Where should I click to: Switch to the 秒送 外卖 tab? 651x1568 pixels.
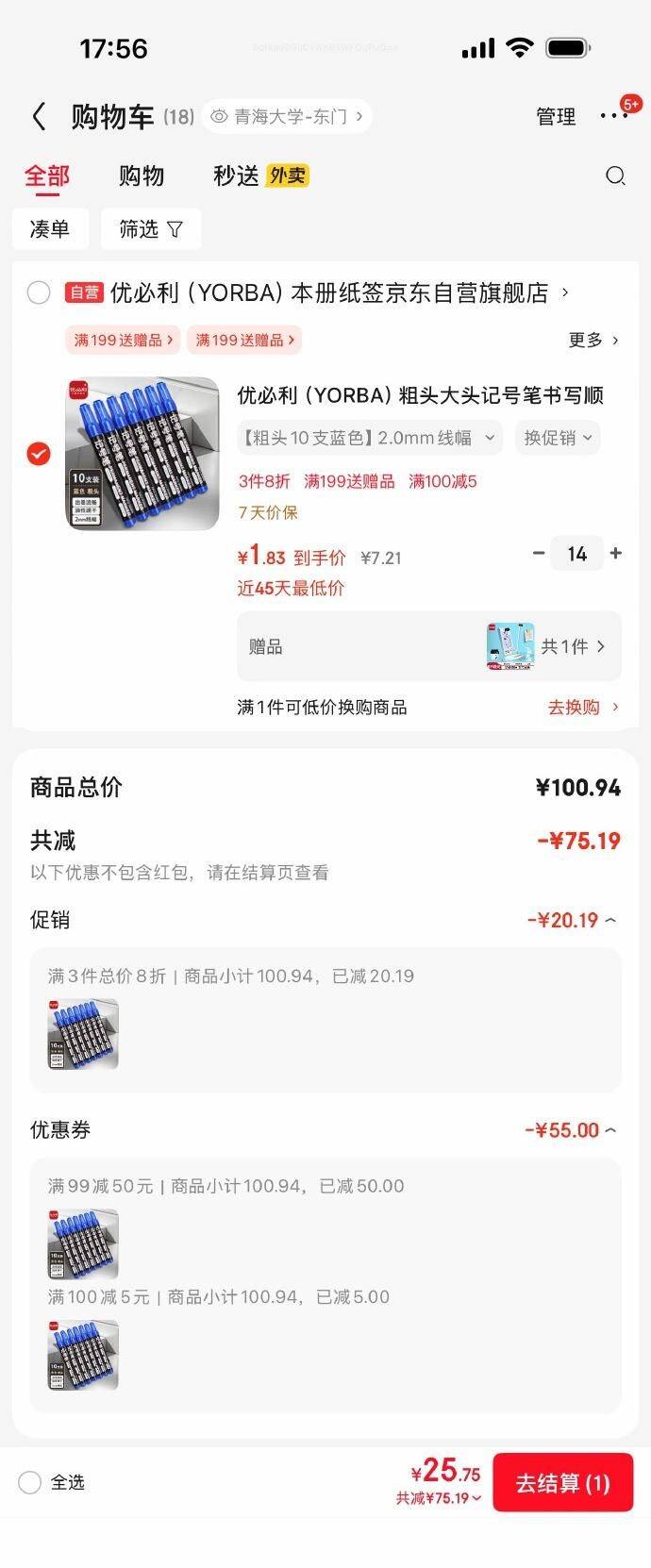tap(260, 176)
